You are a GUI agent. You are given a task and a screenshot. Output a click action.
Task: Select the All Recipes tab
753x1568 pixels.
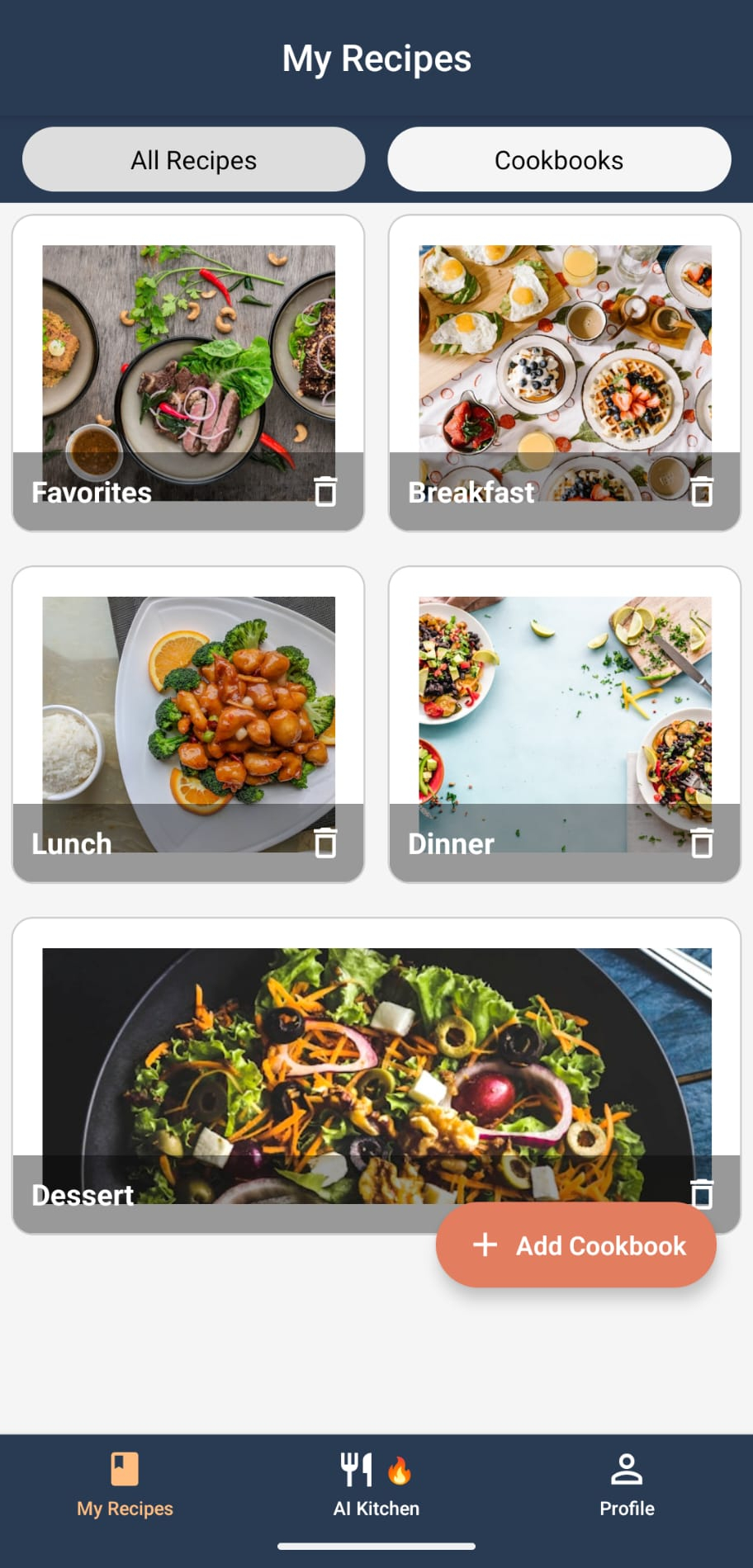click(x=192, y=159)
